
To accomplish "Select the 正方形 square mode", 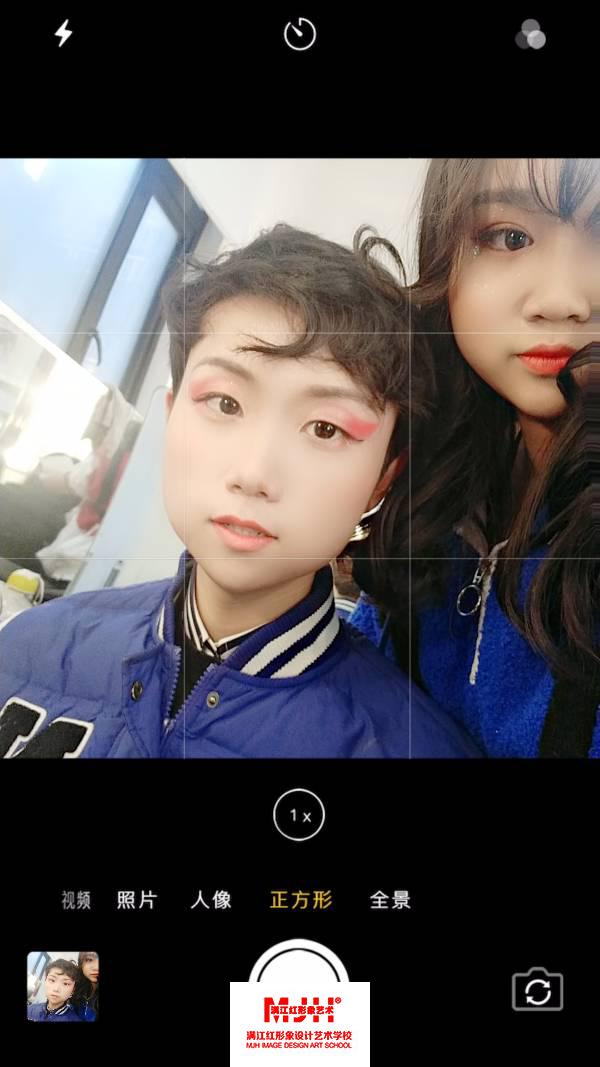I will tap(300, 900).
